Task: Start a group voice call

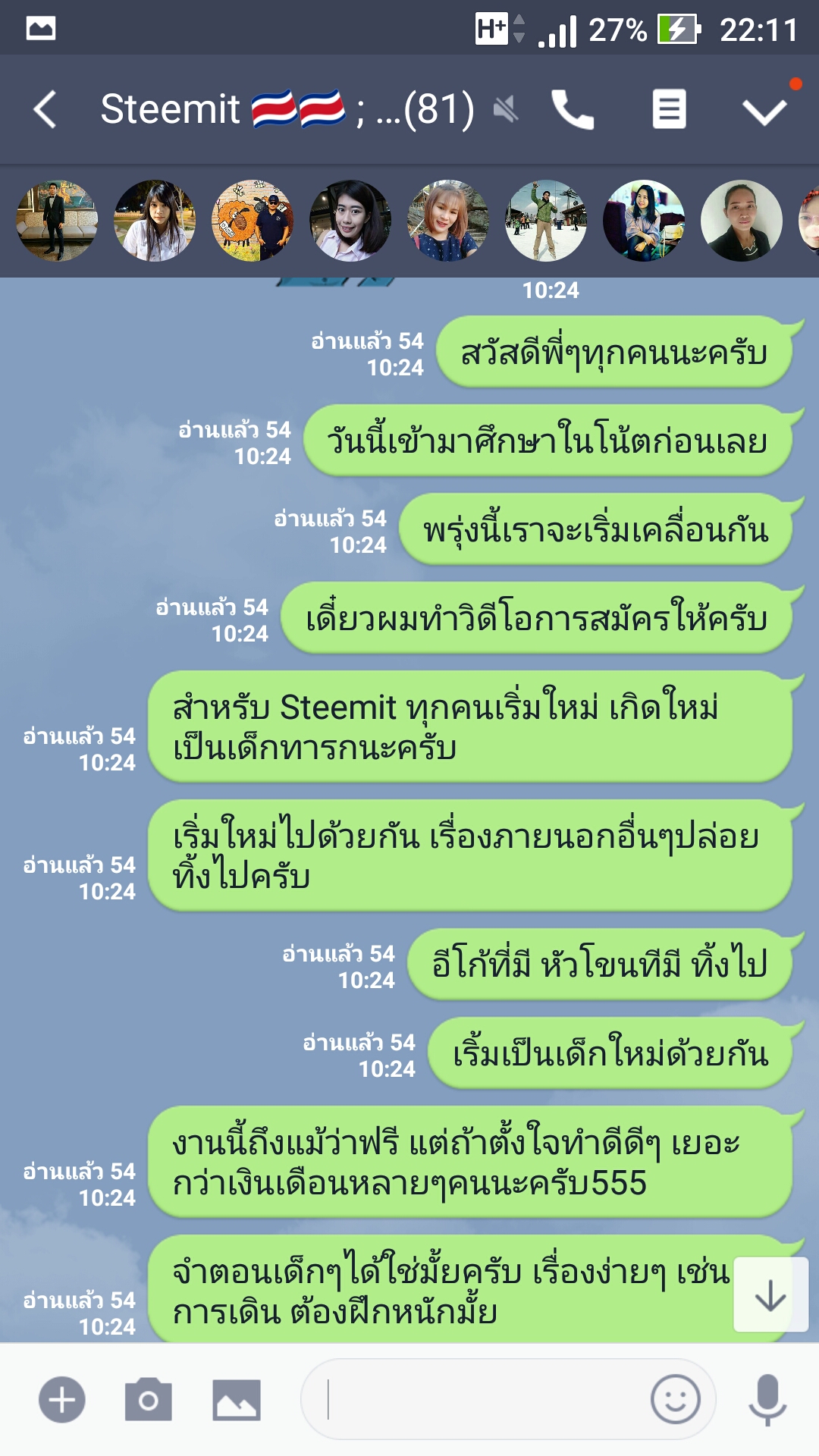Action: pos(573,110)
